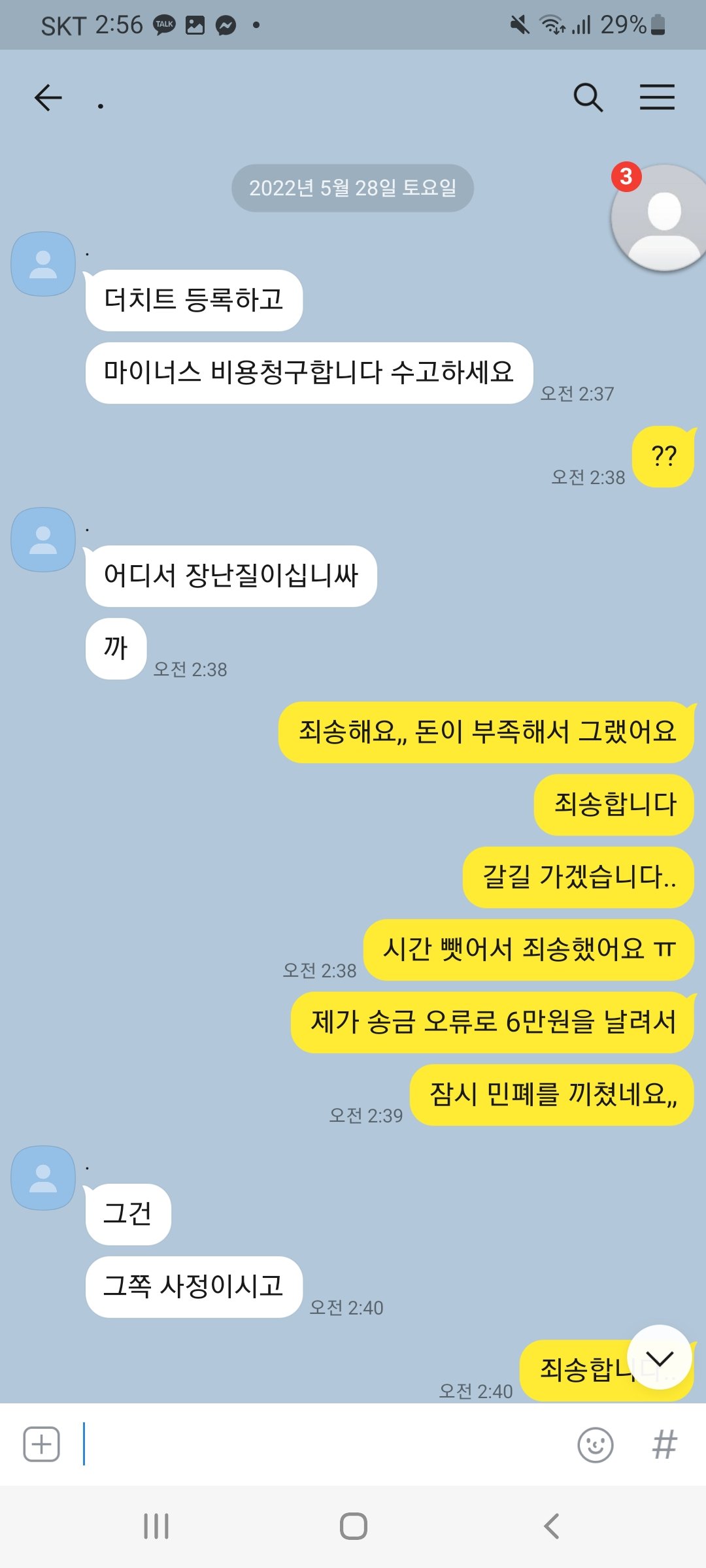Open the emoticon picker
706x1568 pixels.
(596, 1445)
